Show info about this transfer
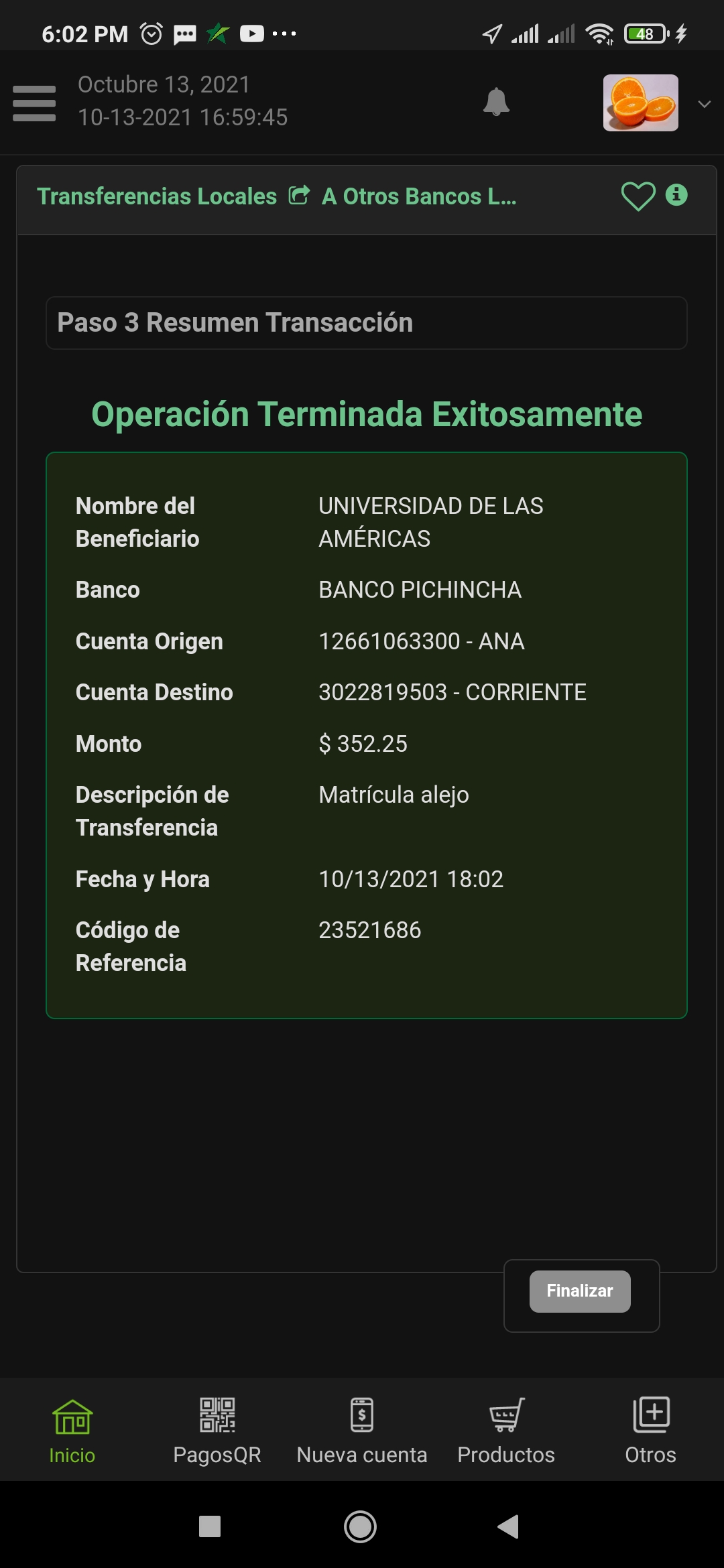The image size is (724, 1568). [676, 195]
